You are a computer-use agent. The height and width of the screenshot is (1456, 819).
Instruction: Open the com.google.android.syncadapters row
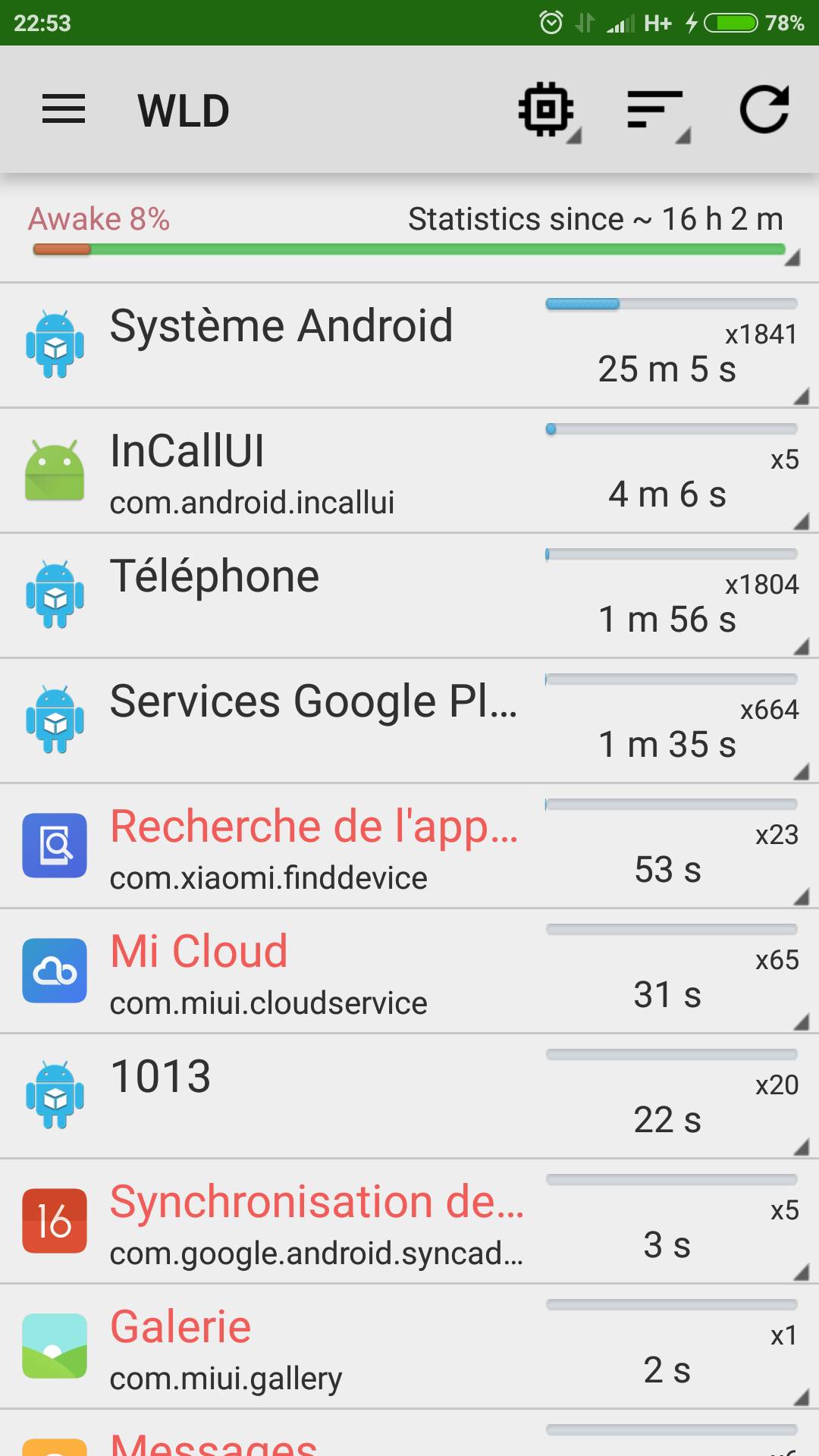click(x=409, y=1221)
